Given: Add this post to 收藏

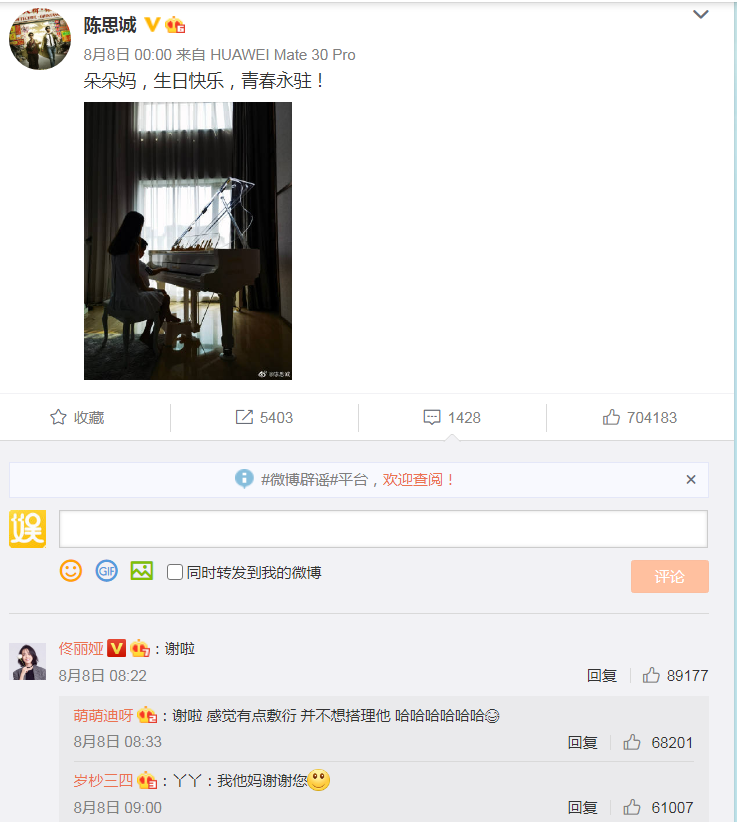Looking at the screenshot, I should [x=77, y=417].
